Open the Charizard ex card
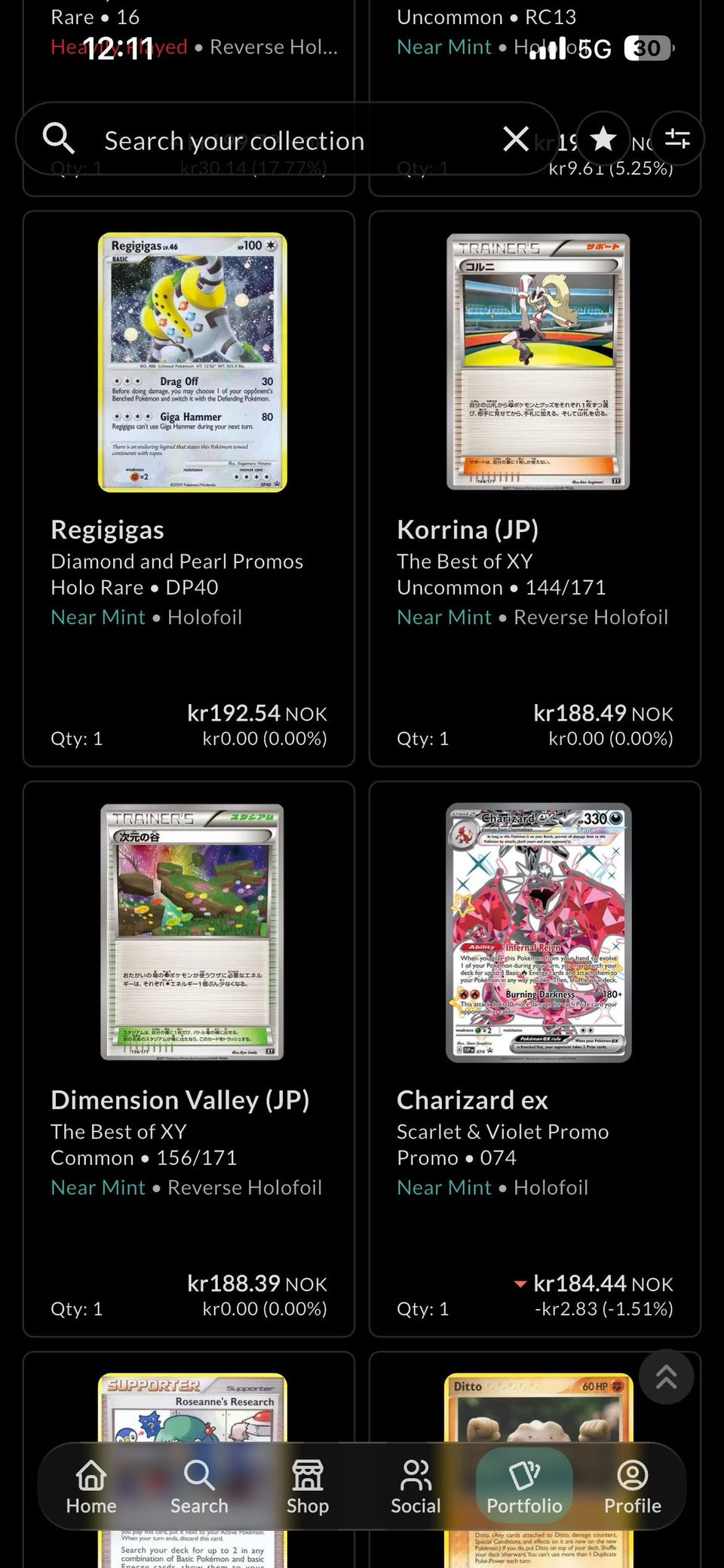 [x=535, y=1059]
